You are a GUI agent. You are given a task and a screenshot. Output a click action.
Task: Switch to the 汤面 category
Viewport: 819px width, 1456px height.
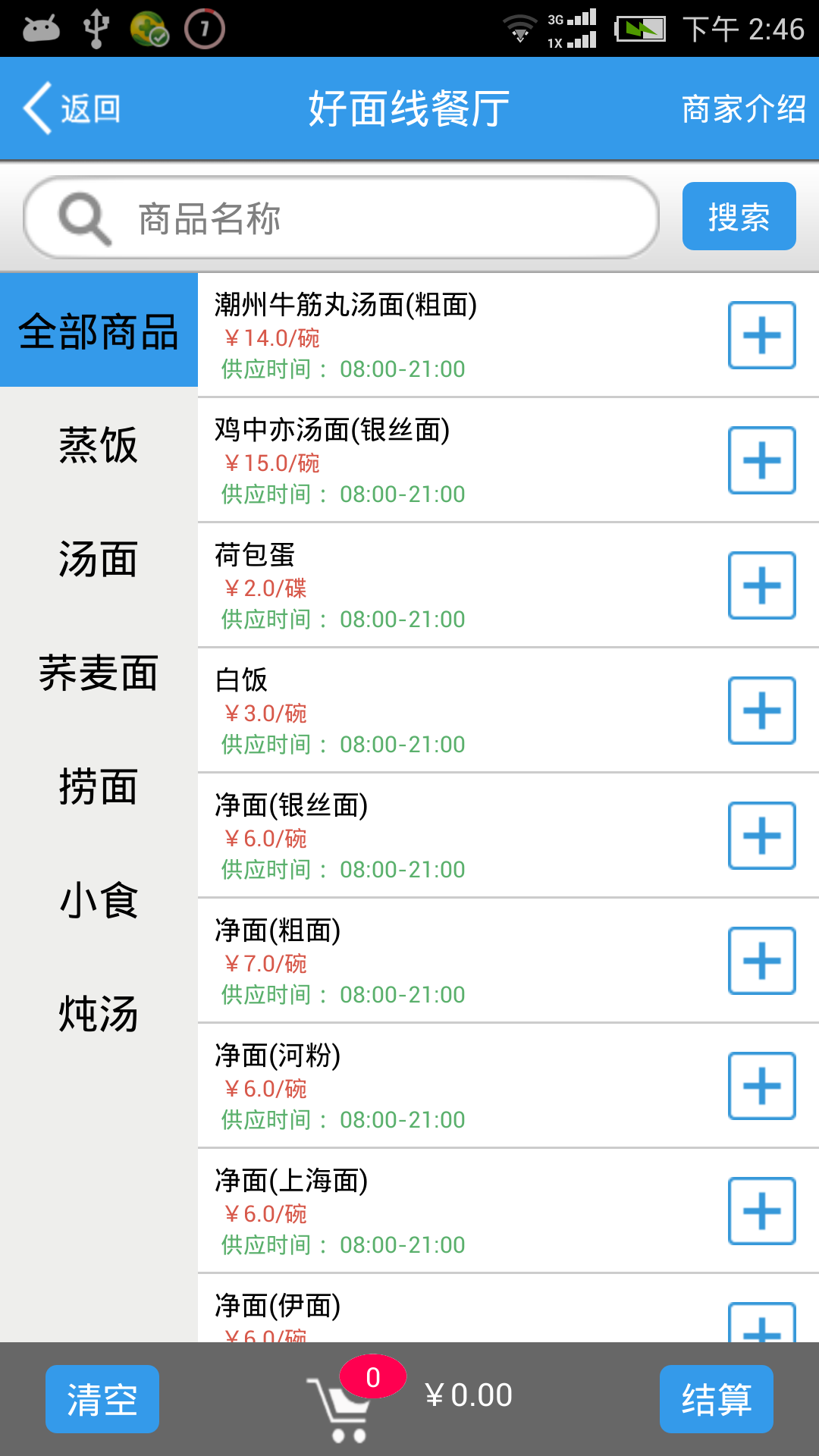99,559
